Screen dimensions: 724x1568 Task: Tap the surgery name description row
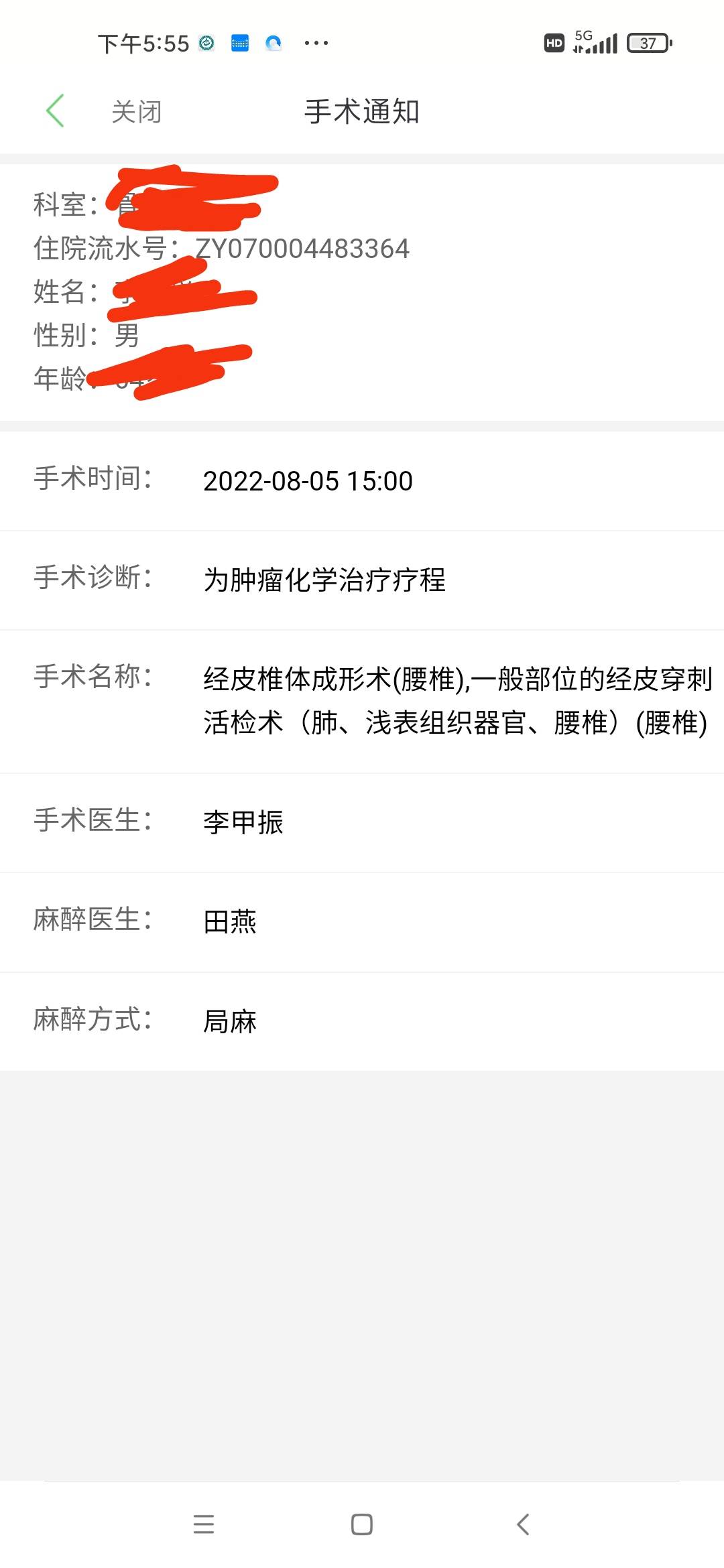click(456, 700)
